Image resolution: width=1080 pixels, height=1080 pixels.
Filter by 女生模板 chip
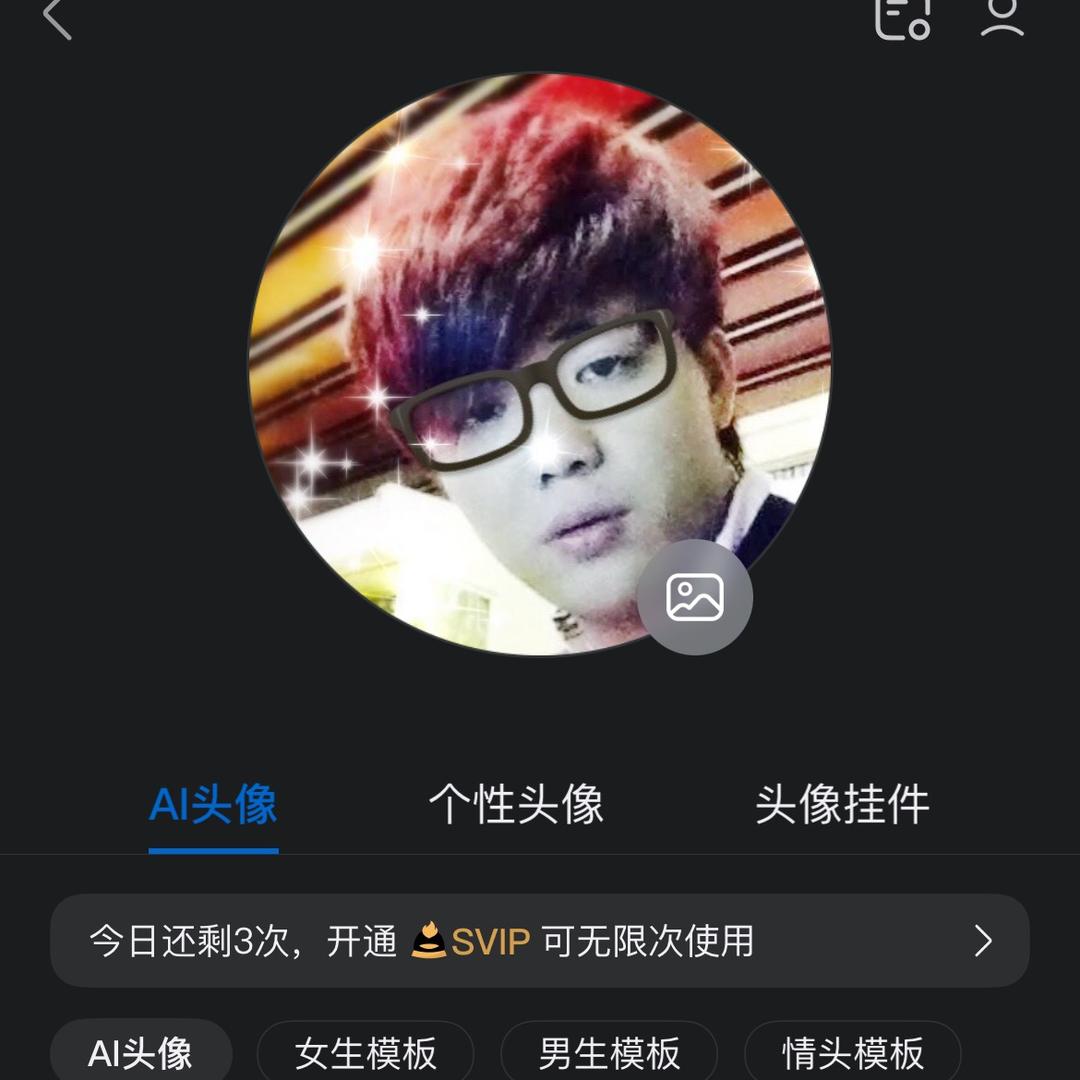pyautogui.click(x=366, y=1052)
